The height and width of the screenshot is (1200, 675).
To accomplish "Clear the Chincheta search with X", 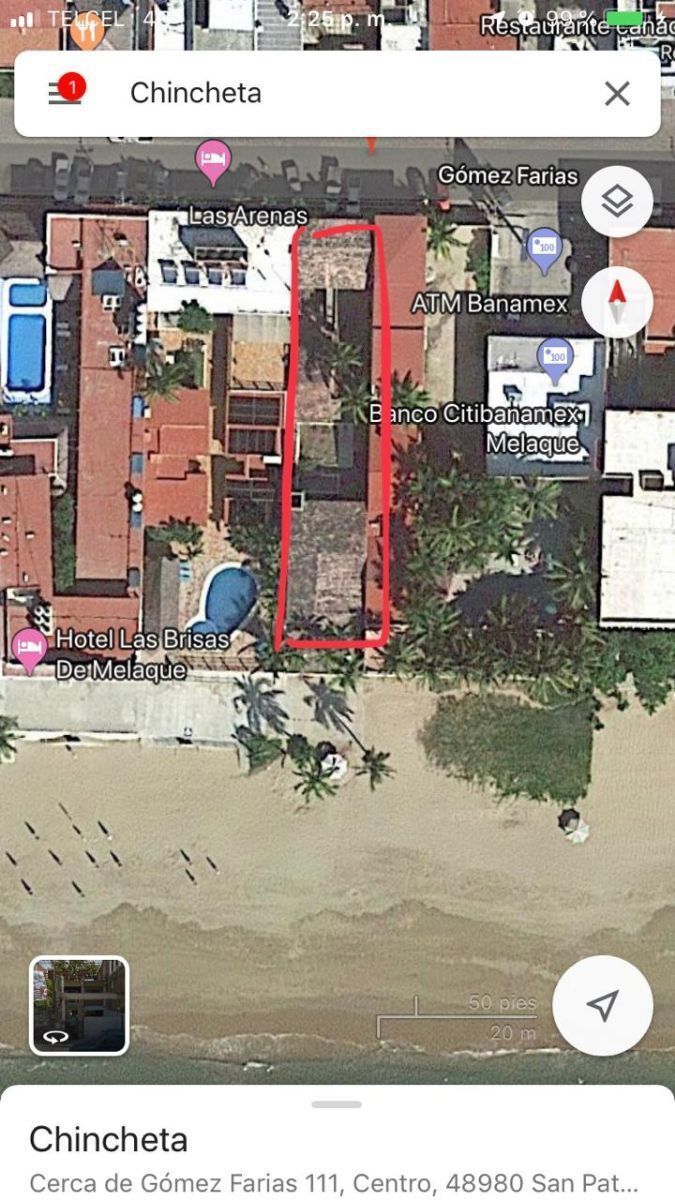I will pyautogui.click(x=617, y=93).
